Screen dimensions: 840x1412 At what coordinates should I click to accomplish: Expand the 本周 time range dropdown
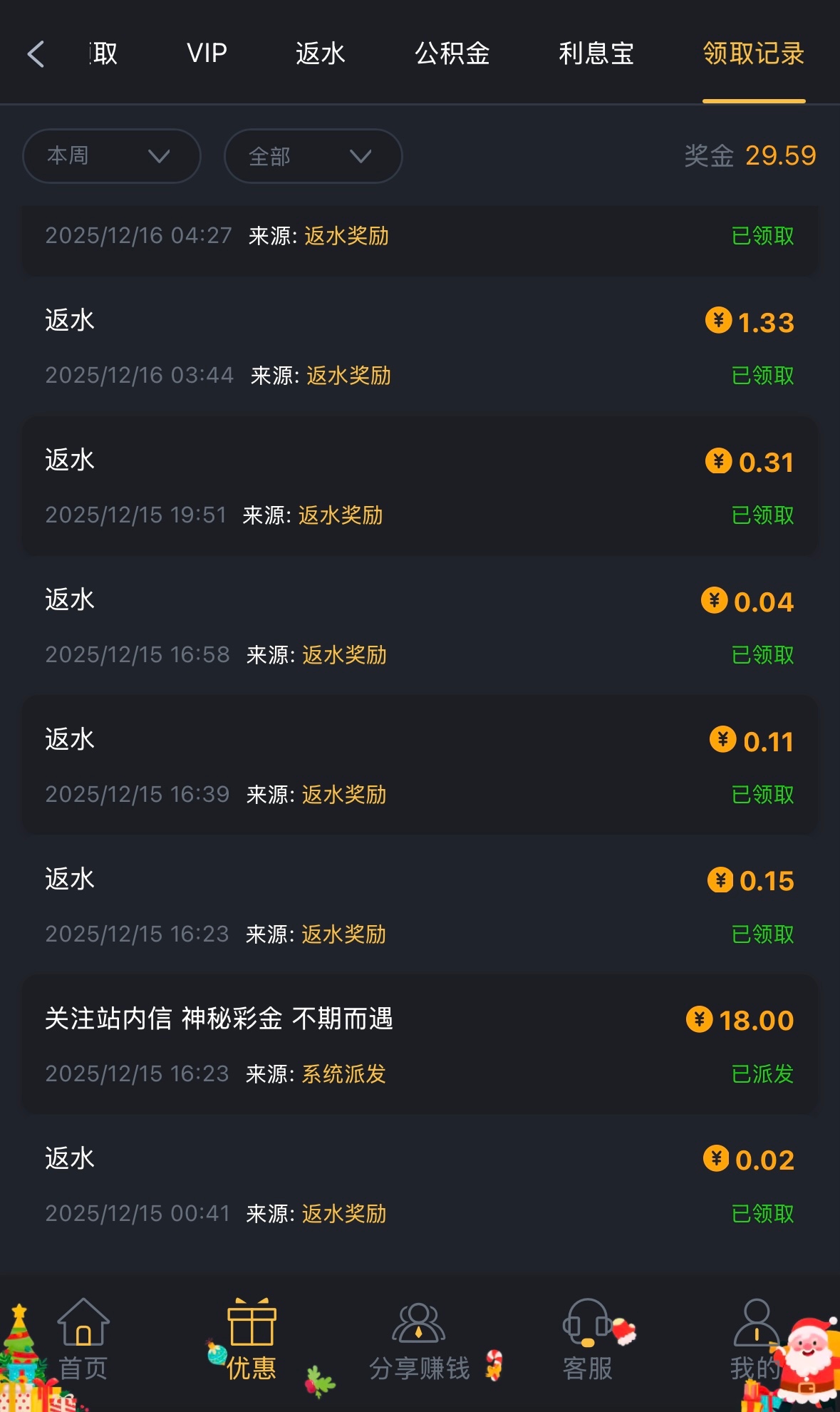click(x=112, y=156)
